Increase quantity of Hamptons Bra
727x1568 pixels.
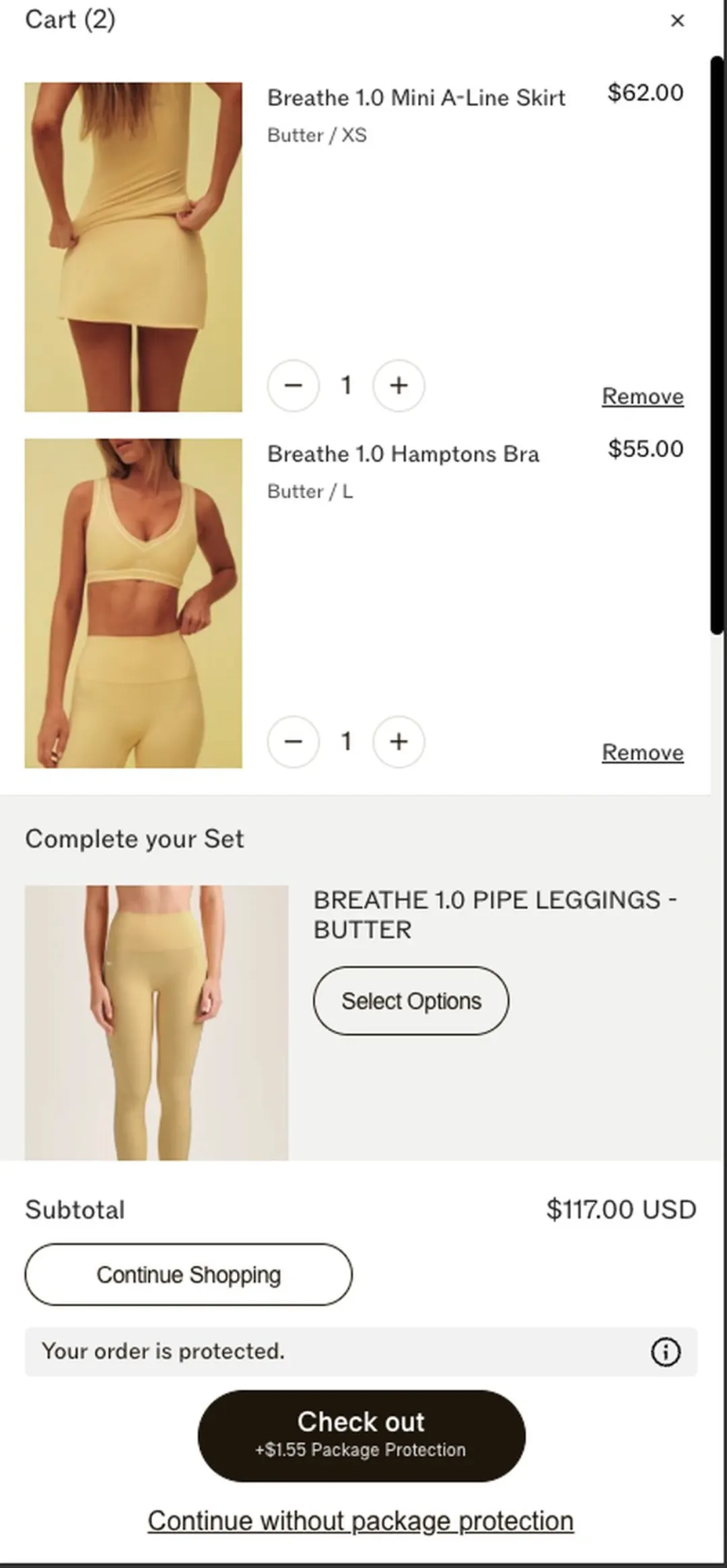399,741
